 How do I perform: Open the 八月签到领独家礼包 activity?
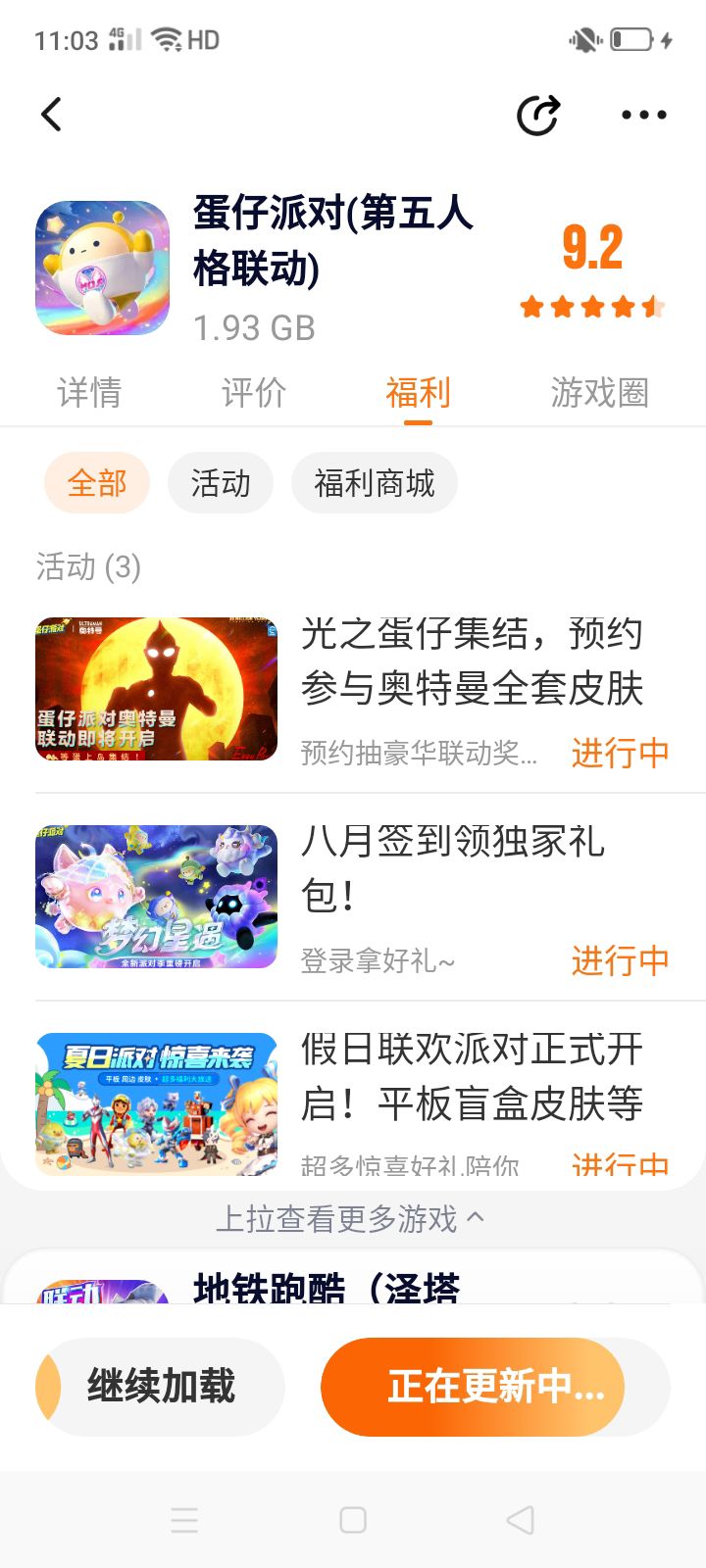[451, 867]
